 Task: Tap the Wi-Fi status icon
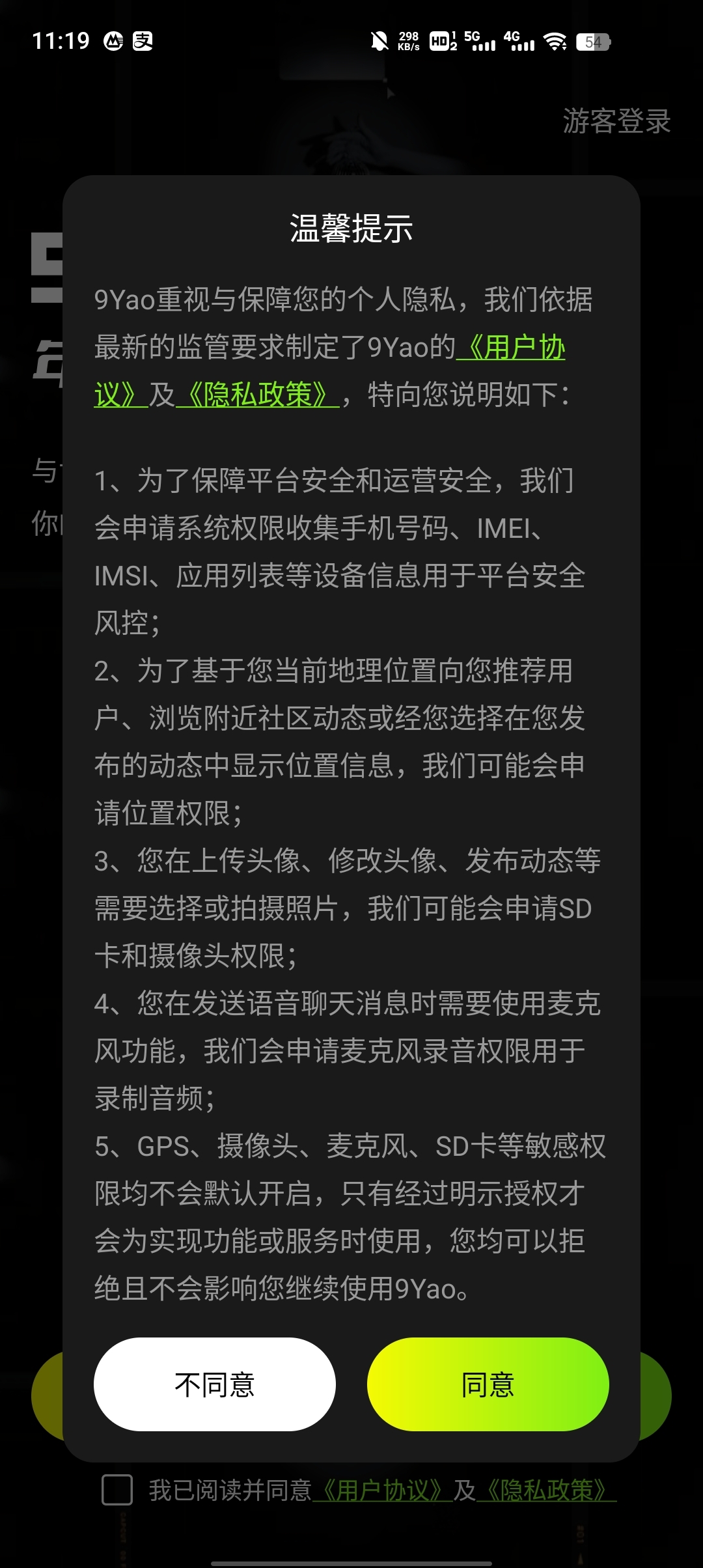[x=554, y=40]
